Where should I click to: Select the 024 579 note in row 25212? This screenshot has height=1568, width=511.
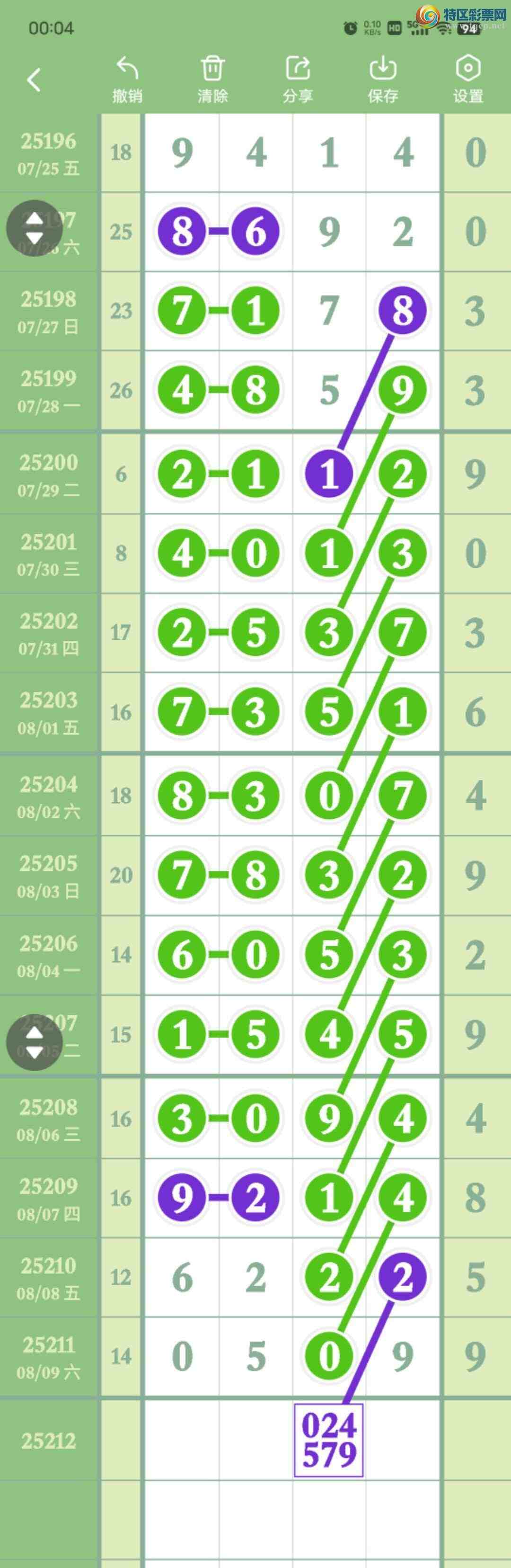coord(329,1440)
